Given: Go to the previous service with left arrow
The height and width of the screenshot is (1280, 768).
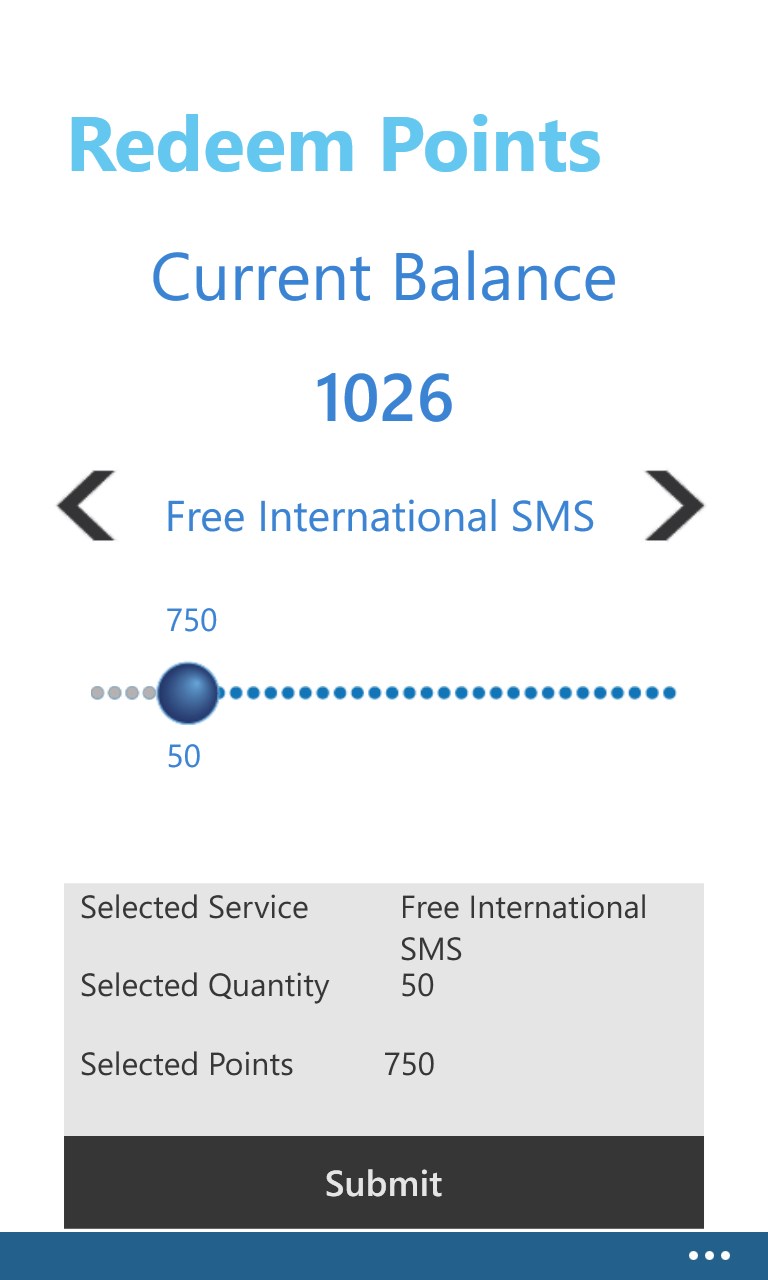Looking at the screenshot, I should tap(86, 506).
